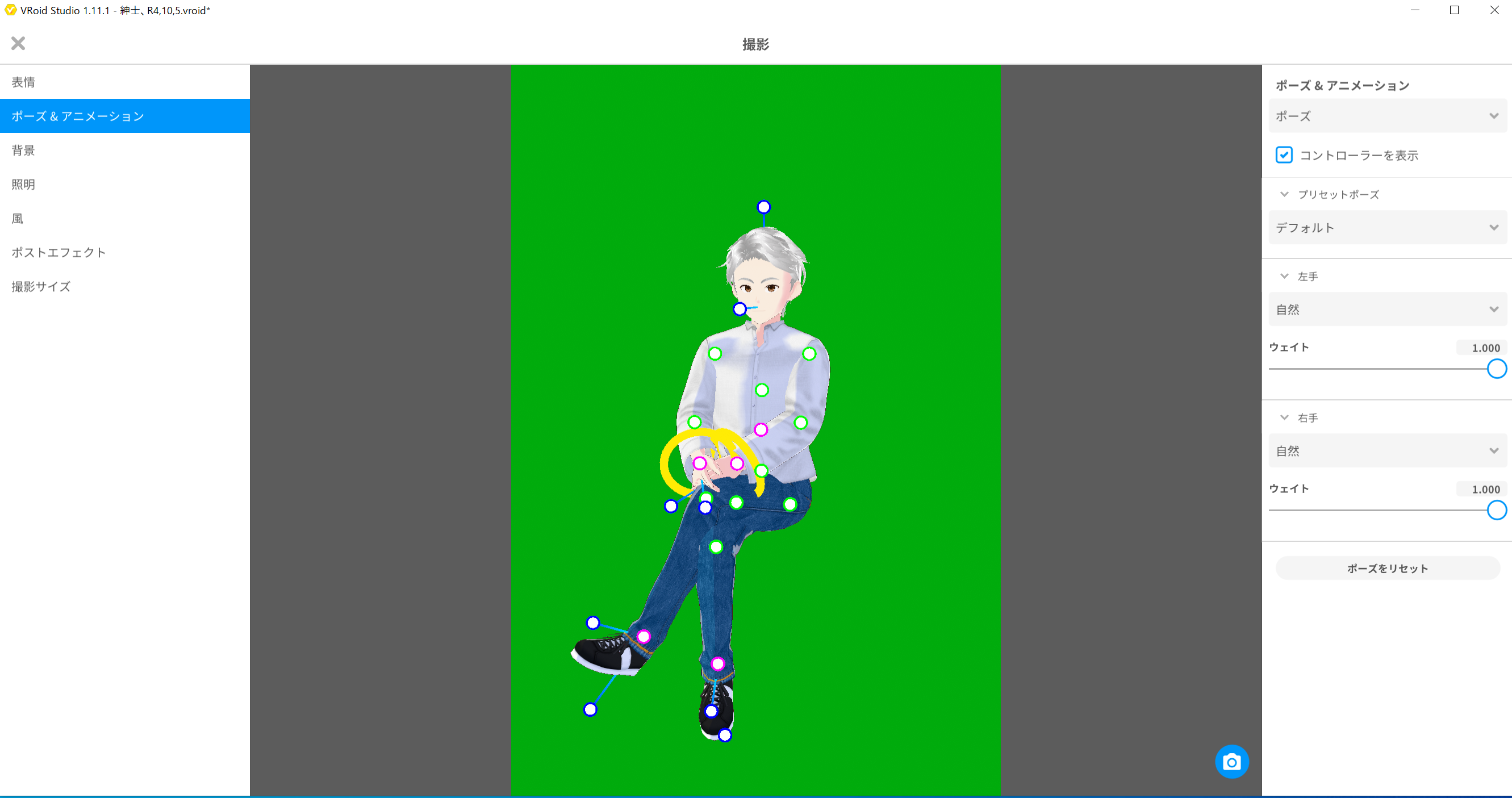Open the 照明 settings

(x=23, y=184)
